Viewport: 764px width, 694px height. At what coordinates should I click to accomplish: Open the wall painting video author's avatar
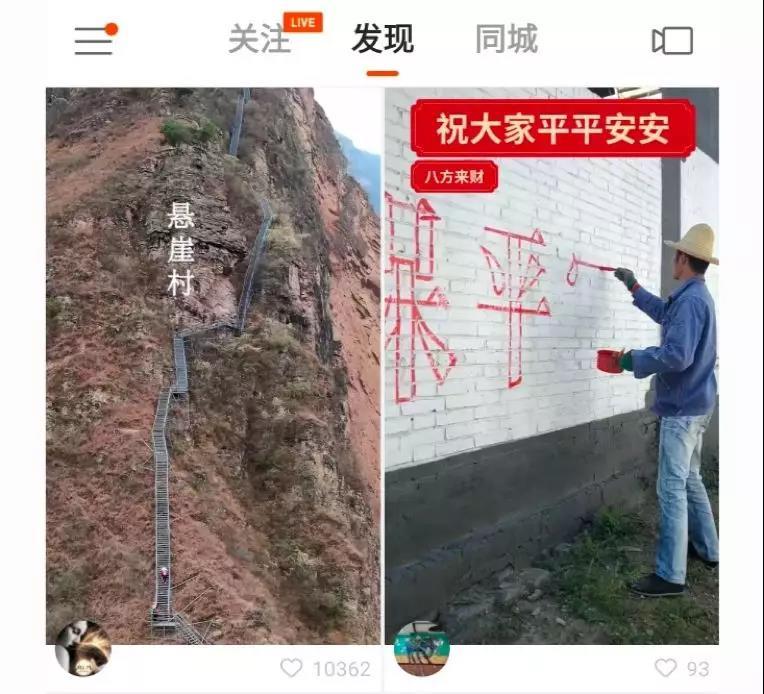pos(422,649)
